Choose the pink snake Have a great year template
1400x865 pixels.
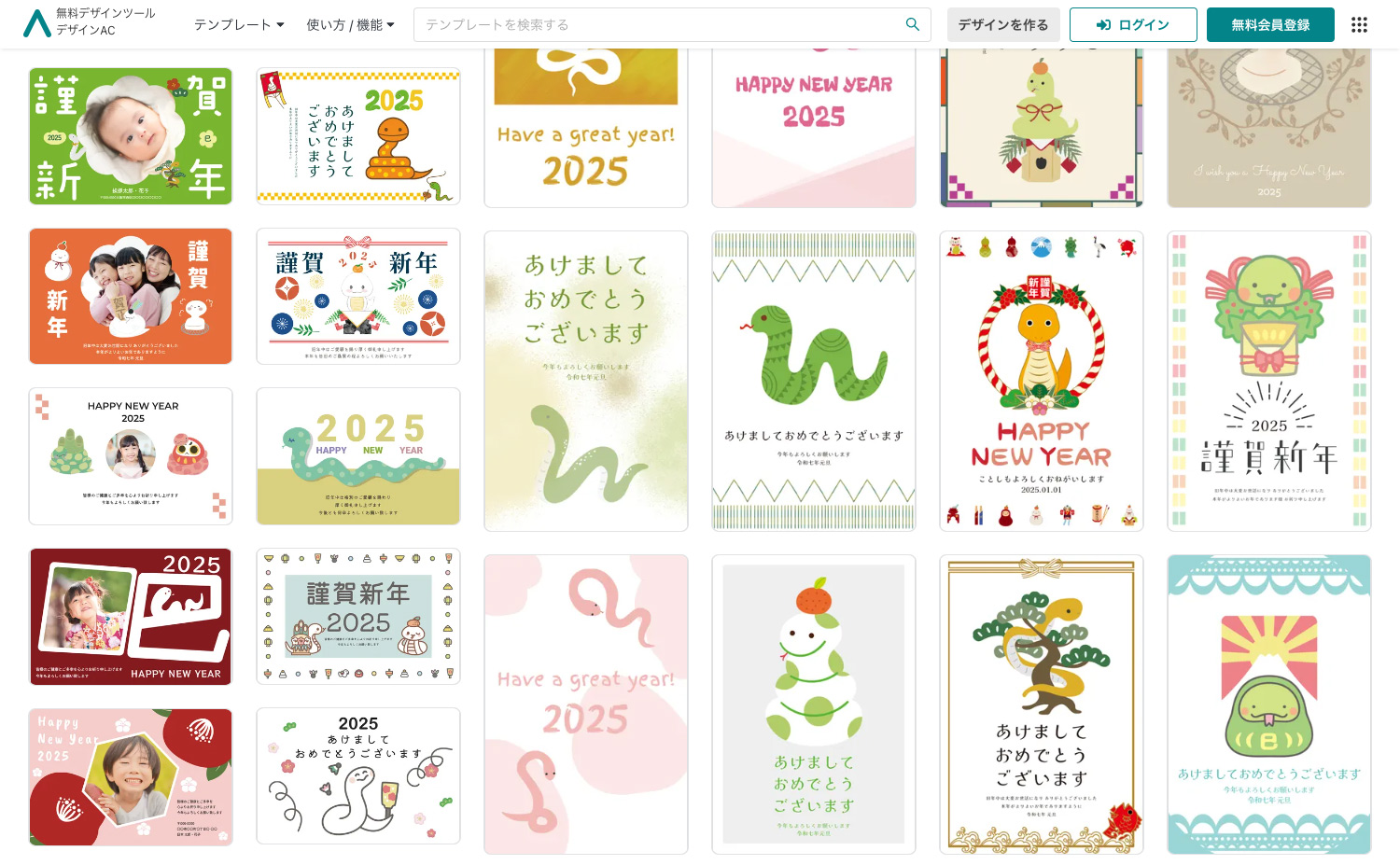pyautogui.click(x=586, y=705)
